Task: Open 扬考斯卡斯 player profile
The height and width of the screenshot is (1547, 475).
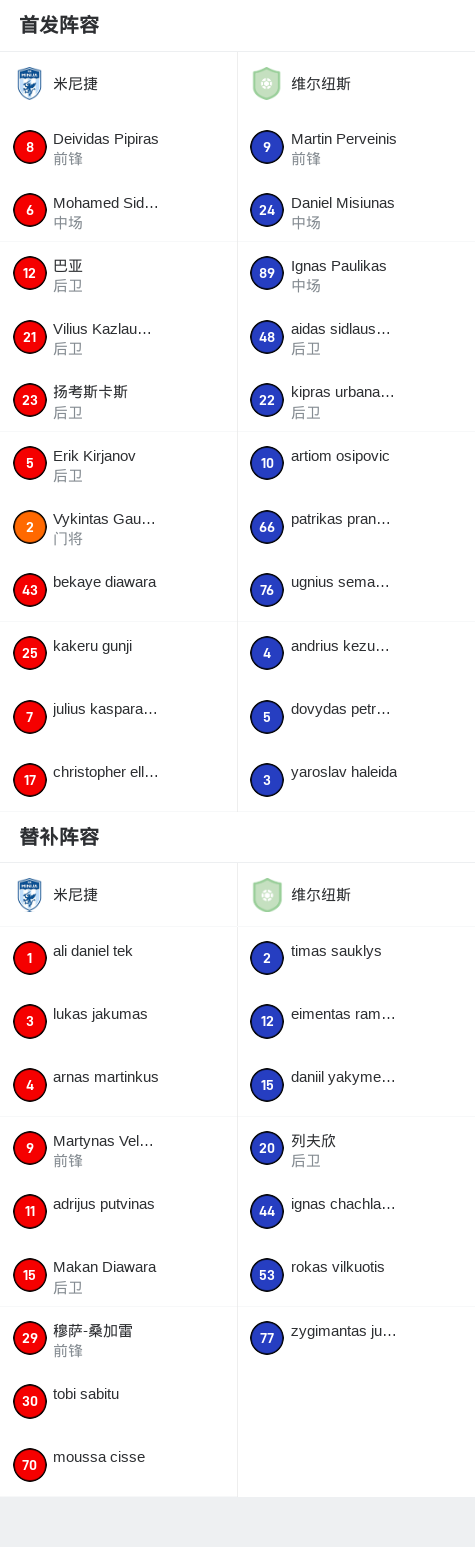Action: (x=118, y=400)
